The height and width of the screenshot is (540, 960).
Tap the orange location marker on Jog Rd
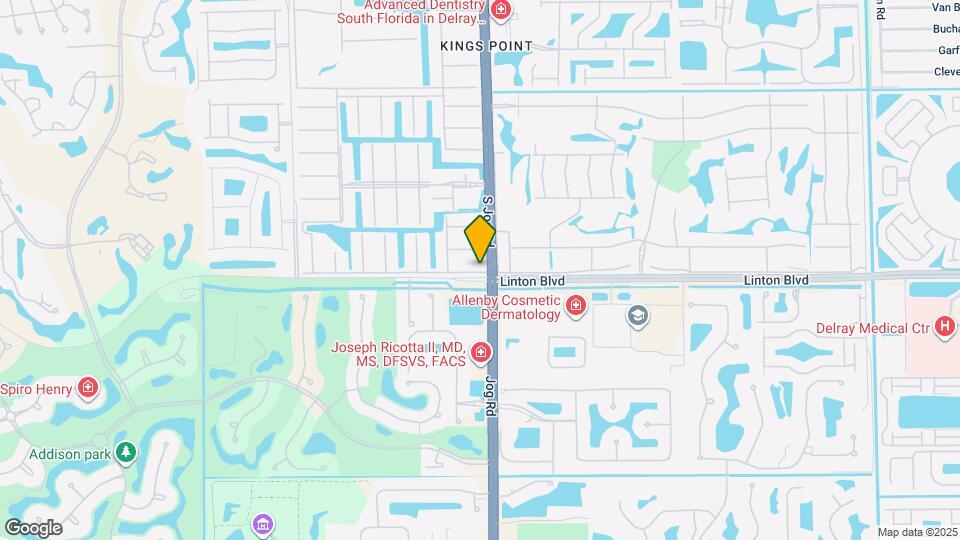[x=480, y=239]
